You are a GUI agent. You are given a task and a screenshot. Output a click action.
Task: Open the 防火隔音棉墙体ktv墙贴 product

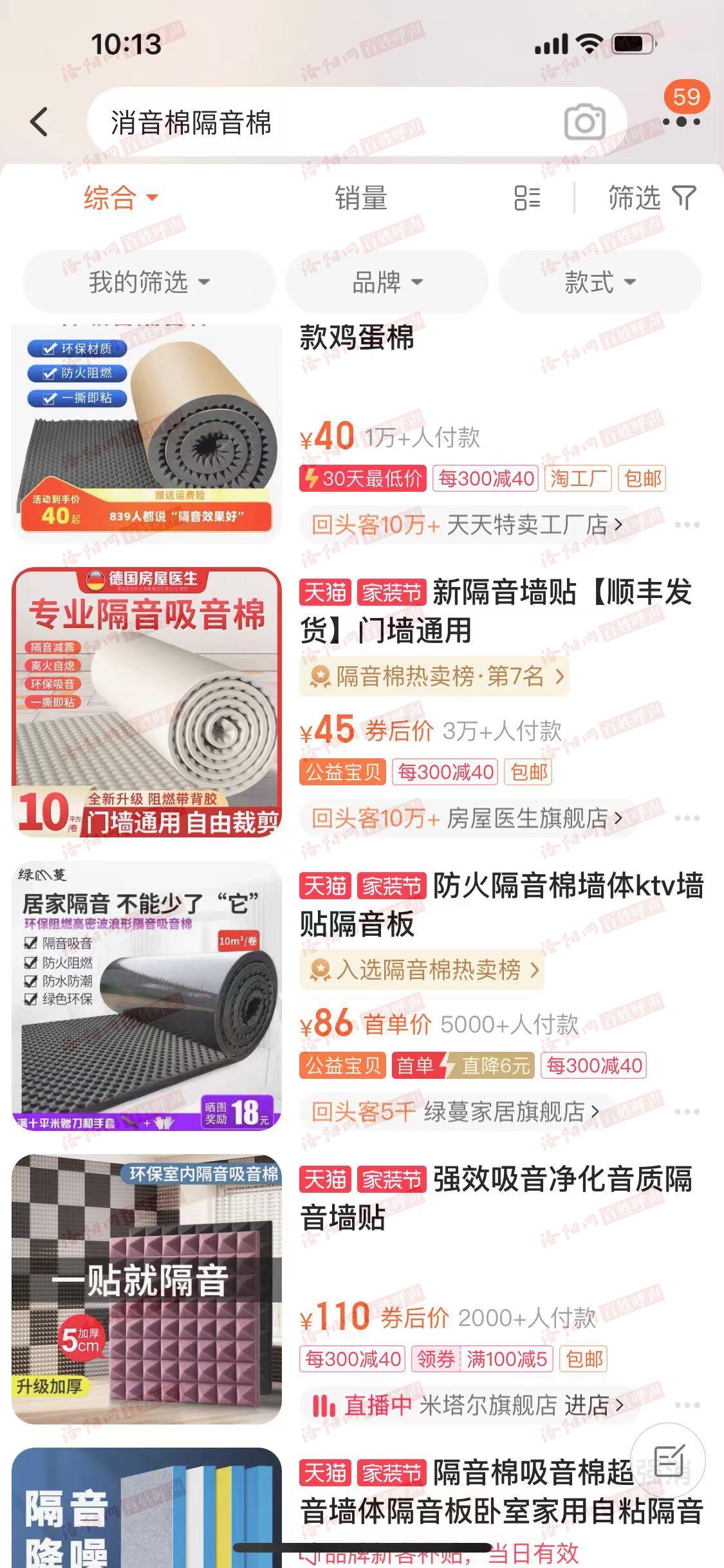[x=502, y=904]
